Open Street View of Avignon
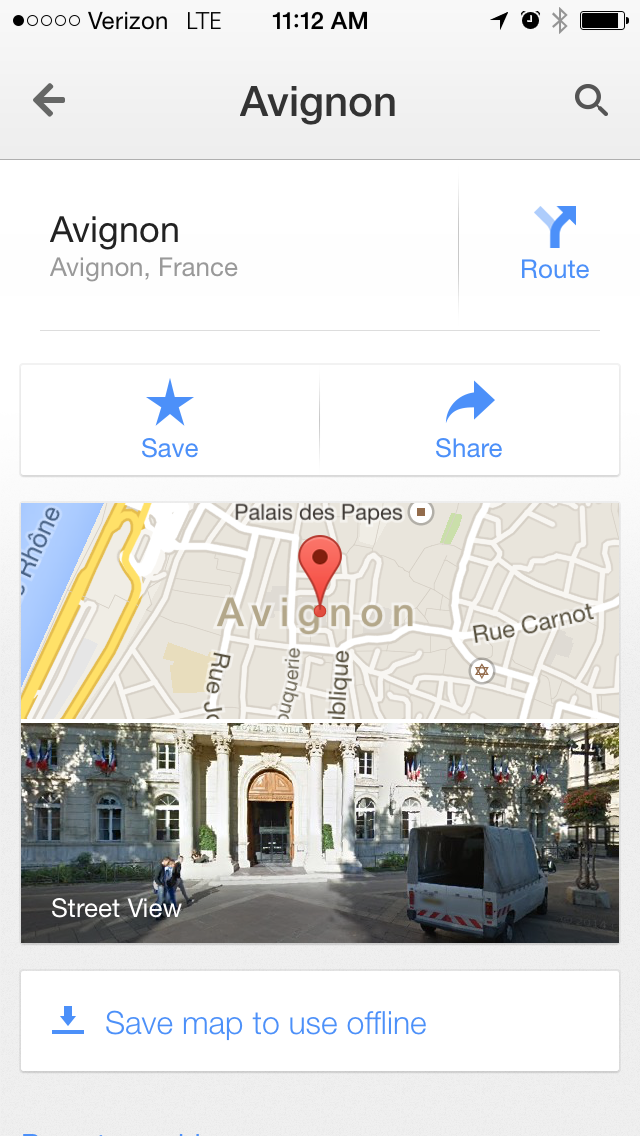 click(x=320, y=832)
